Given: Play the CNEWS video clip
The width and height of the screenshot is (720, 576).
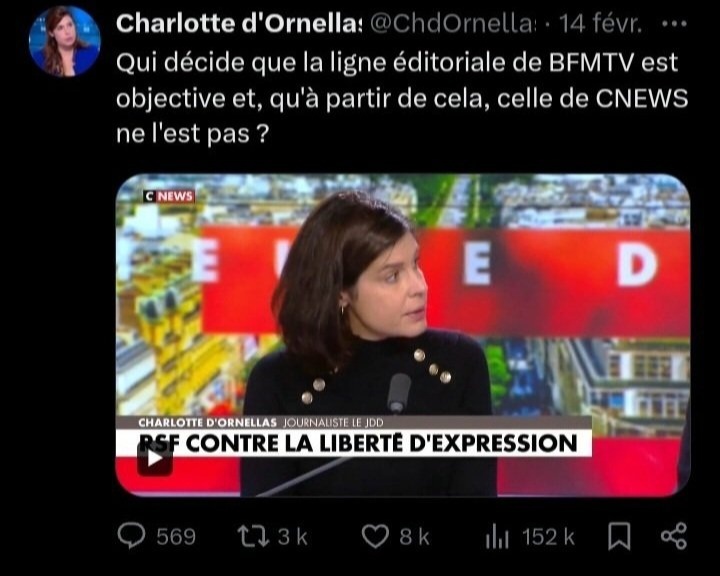Looking at the screenshot, I should coord(154,459).
